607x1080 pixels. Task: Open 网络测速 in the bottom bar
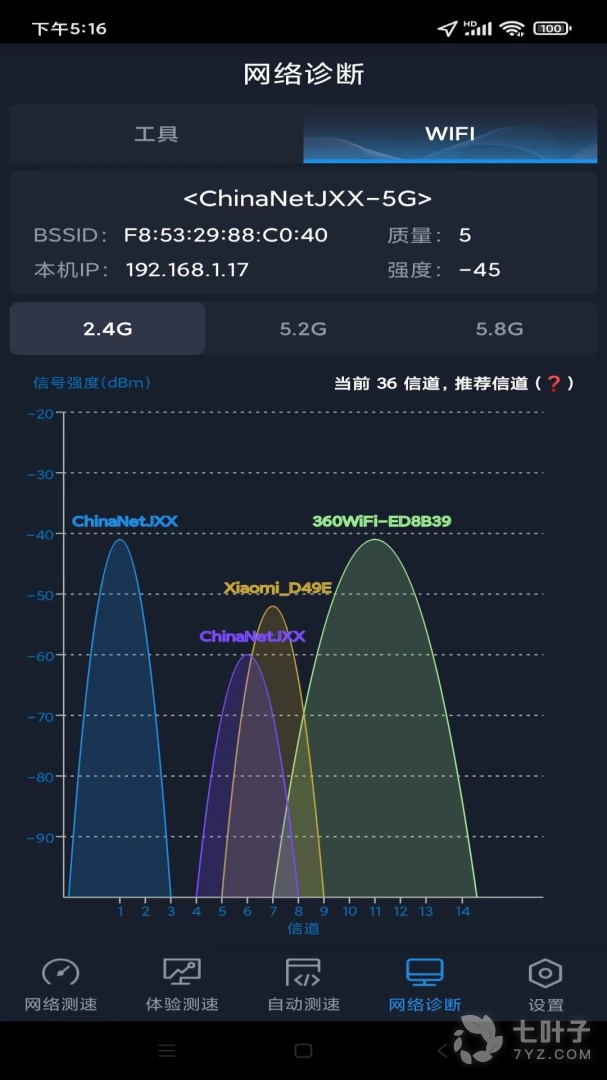pyautogui.click(x=61, y=984)
